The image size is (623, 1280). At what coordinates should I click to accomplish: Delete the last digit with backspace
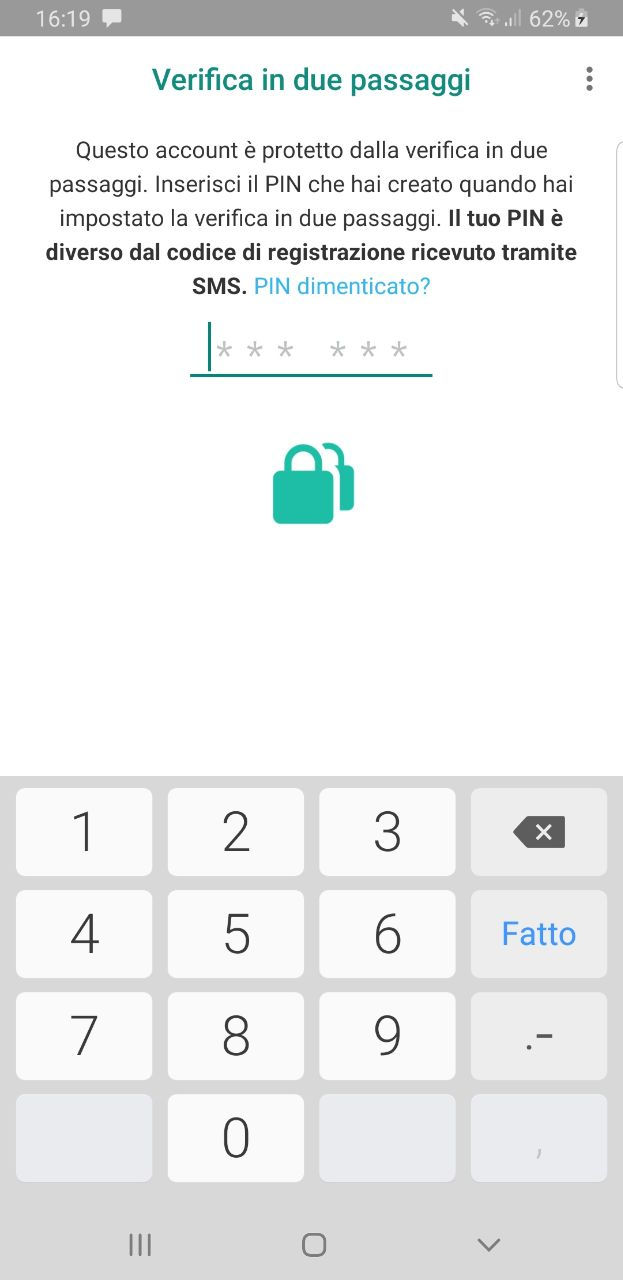point(539,832)
